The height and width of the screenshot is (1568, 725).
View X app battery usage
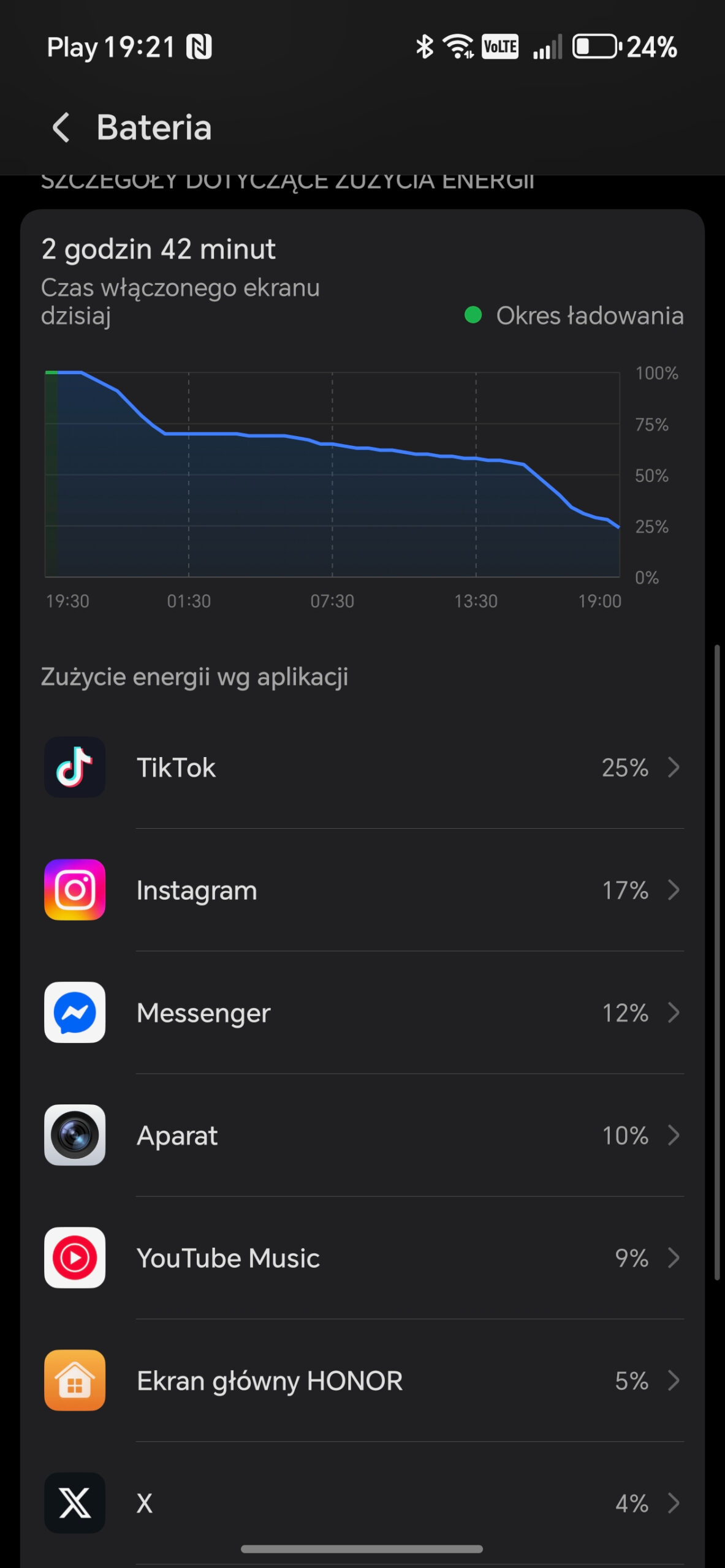[x=362, y=1502]
